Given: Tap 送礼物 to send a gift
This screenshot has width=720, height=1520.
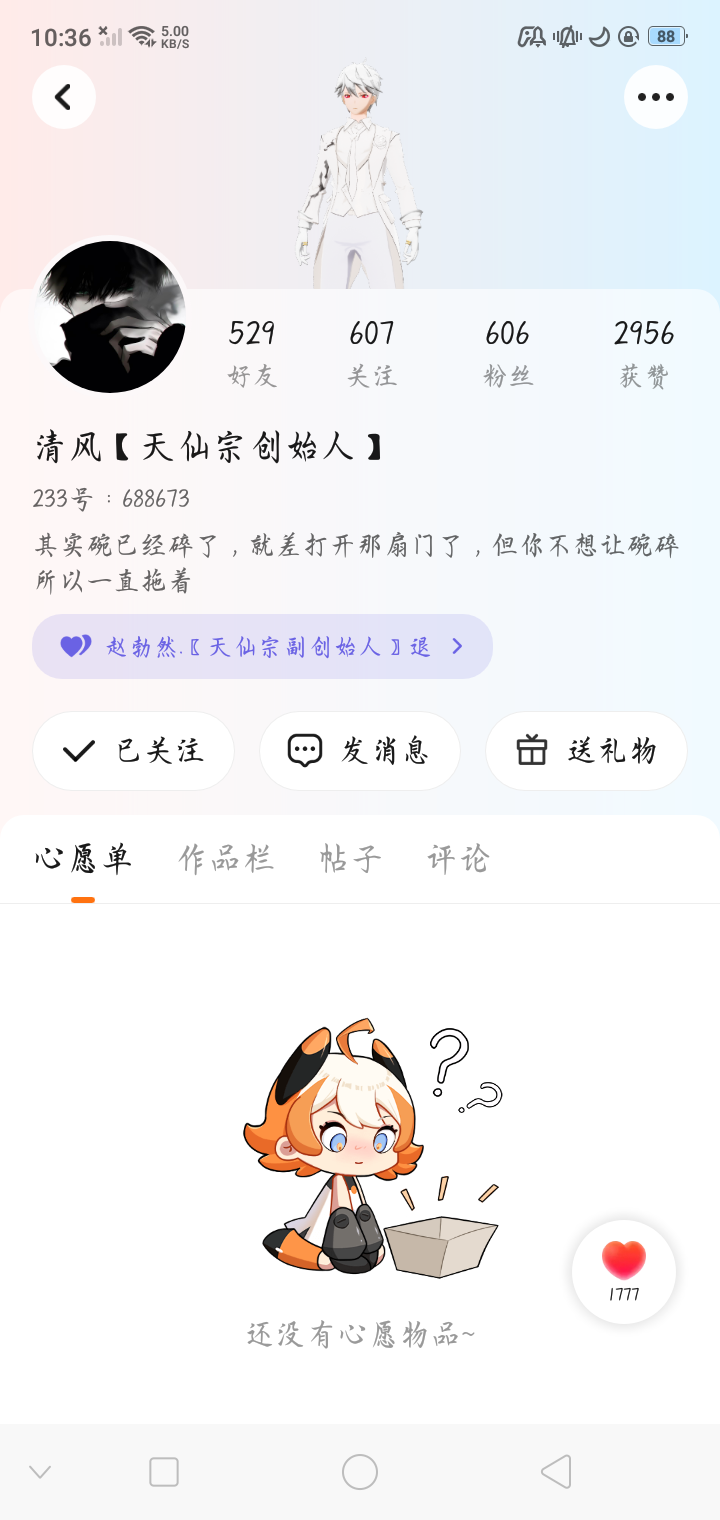Looking at the screenshot, I should (586, 751).
